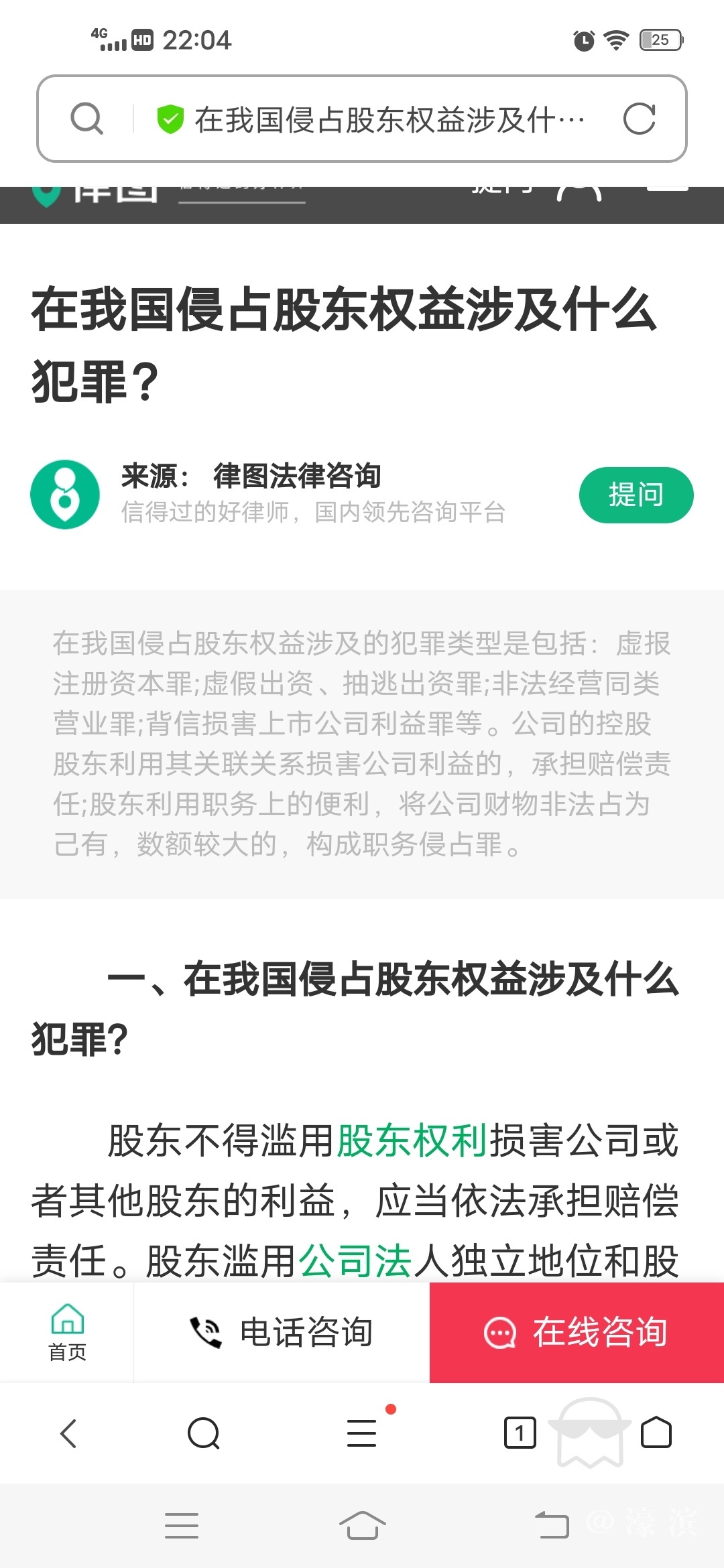Tap the green 提问 button
The image size is (724, 1568).
(636, 495)
